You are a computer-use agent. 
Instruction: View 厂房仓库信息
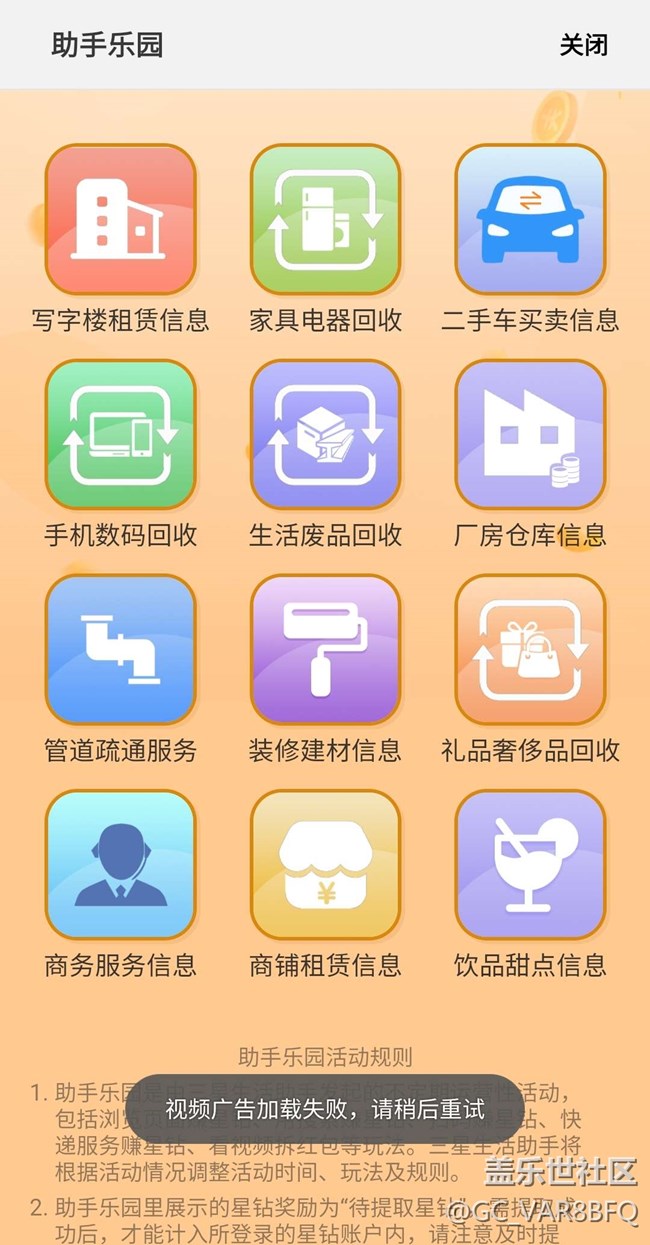(x=530, y=435)
